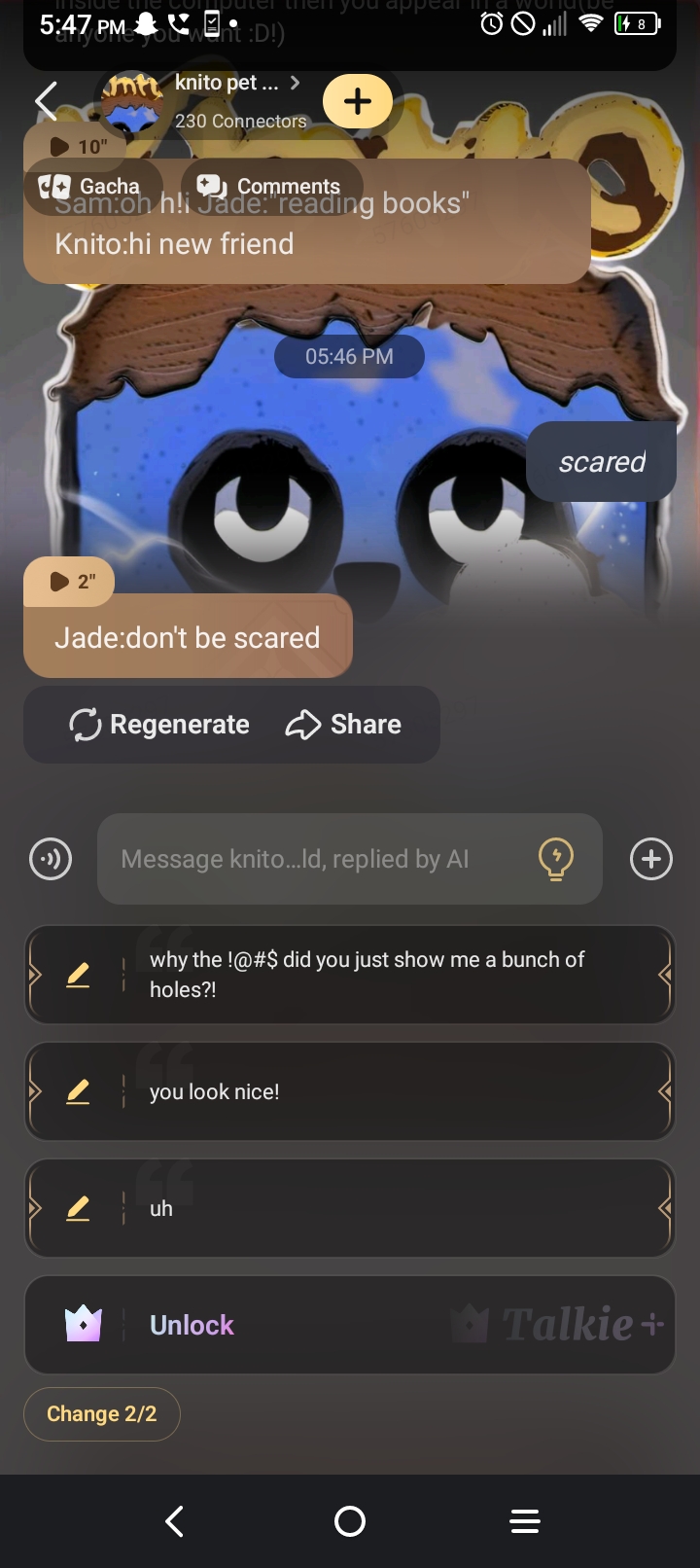Focus the message input field

311,859
